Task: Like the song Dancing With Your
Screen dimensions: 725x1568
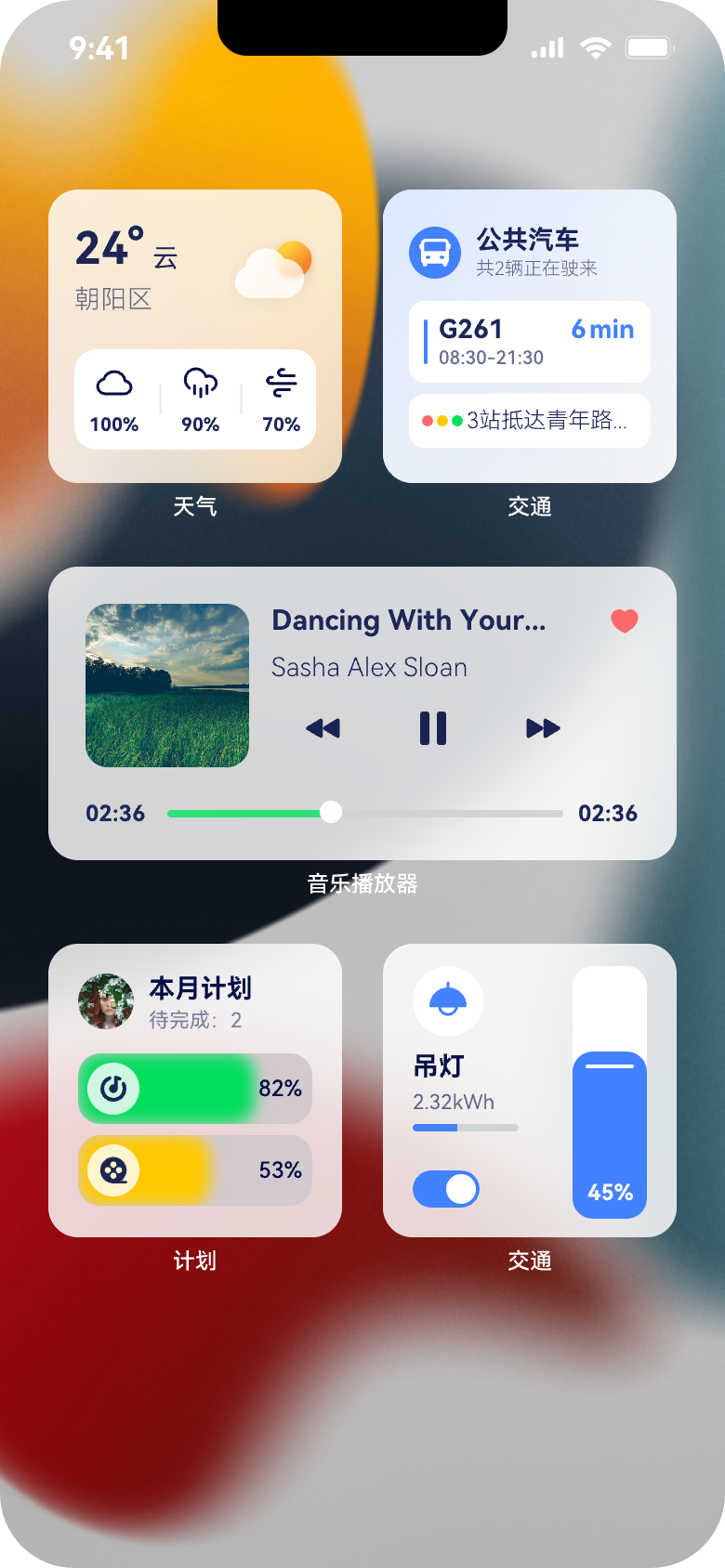Action: [625, 621]
